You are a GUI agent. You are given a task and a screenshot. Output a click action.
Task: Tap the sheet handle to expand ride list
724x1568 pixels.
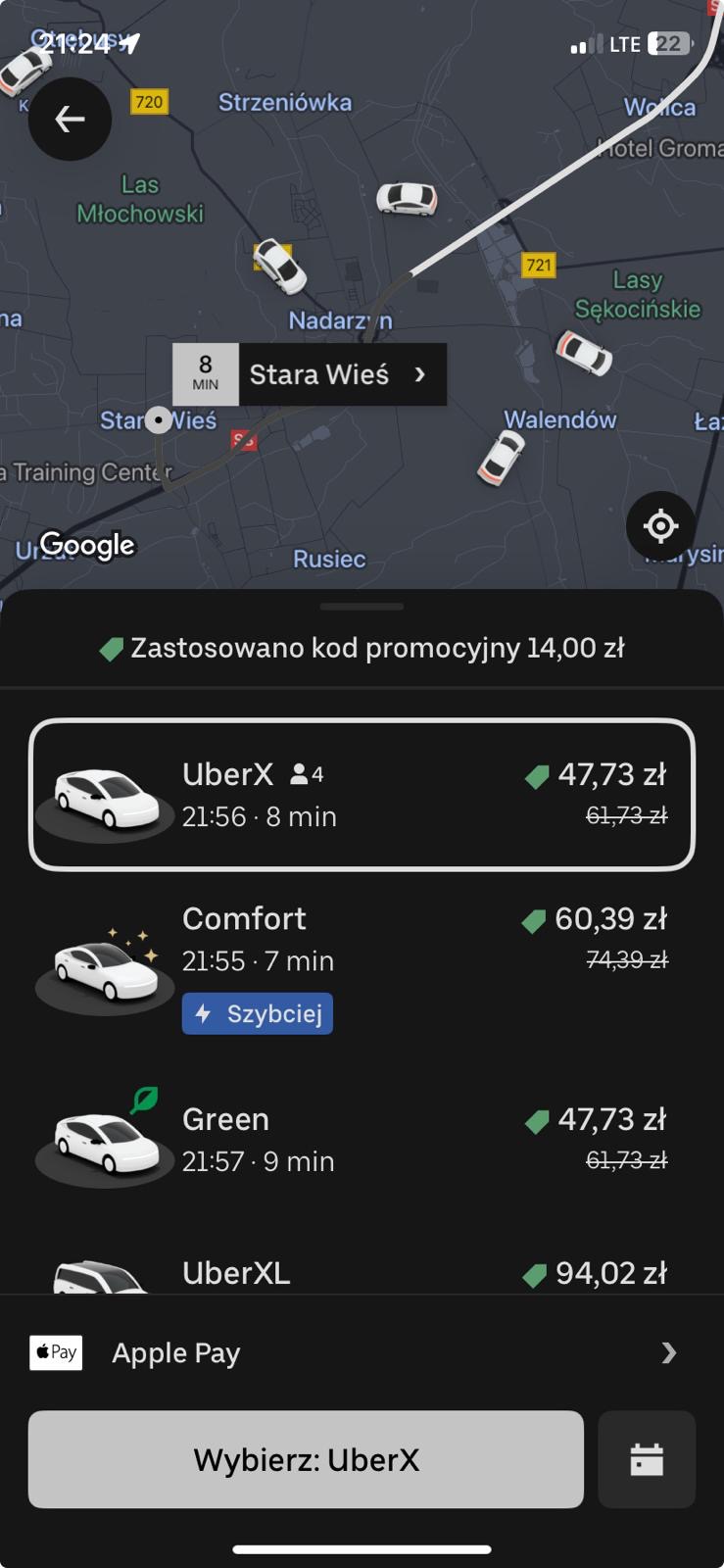(362, 607)
